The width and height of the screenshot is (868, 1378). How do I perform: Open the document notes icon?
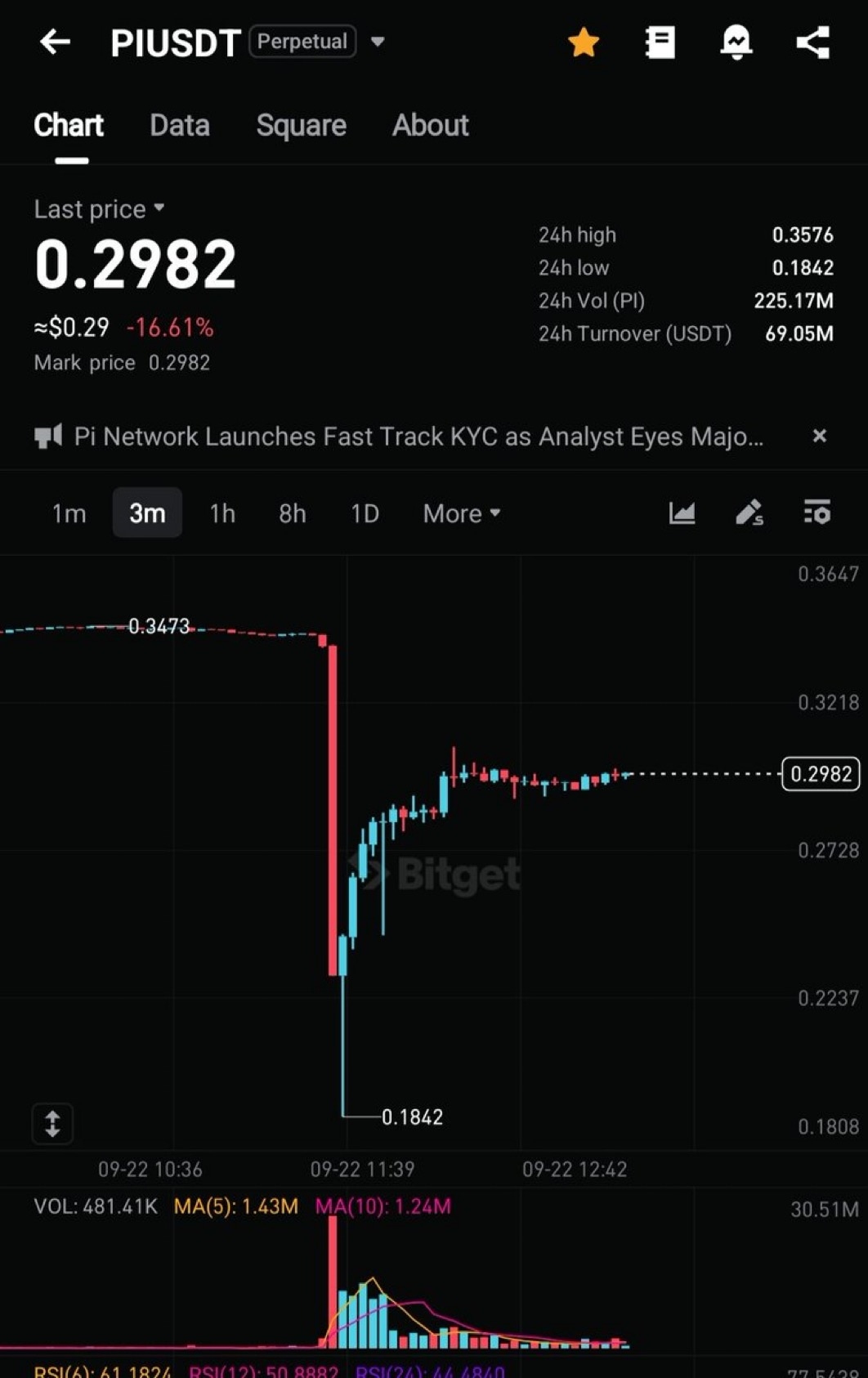pyautogui.click(x=660, y=43)
